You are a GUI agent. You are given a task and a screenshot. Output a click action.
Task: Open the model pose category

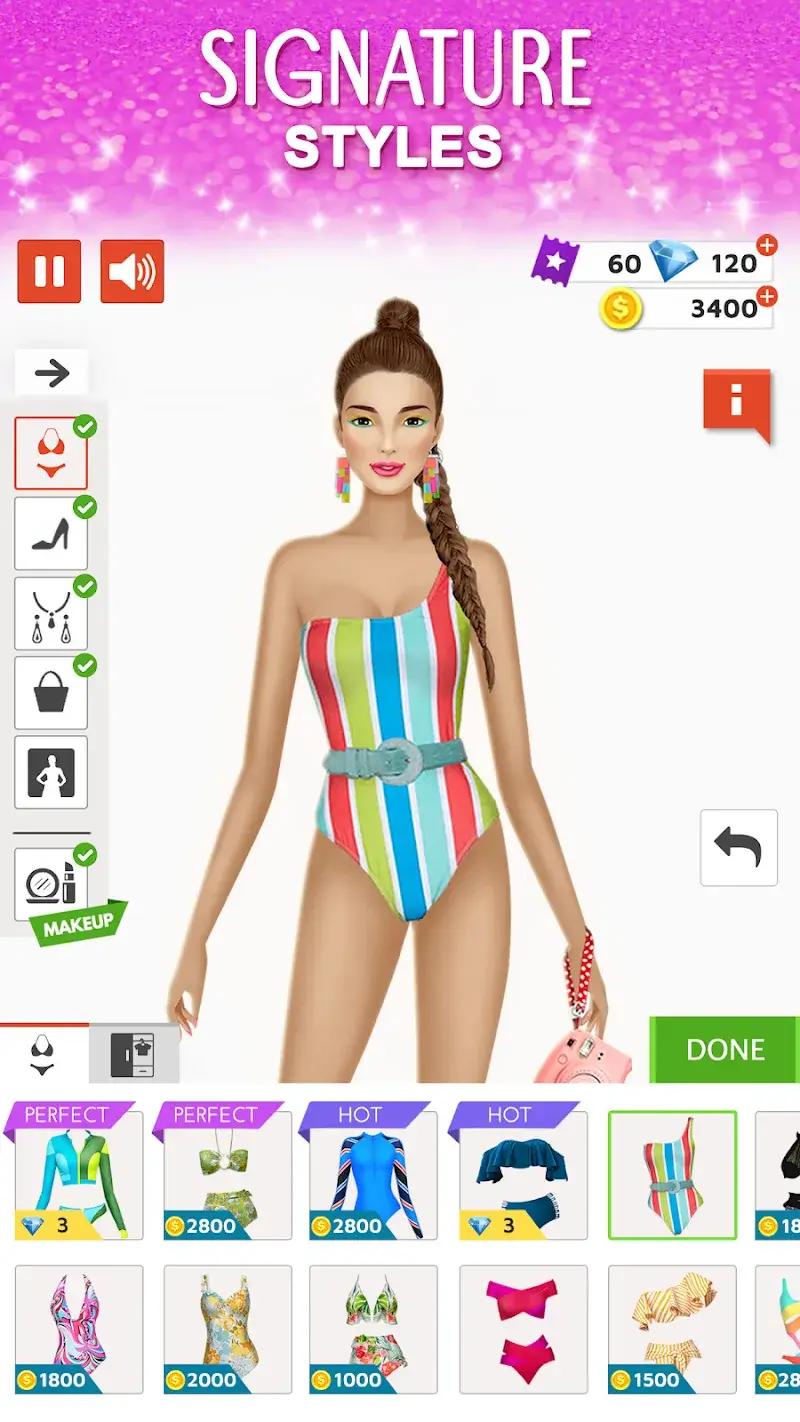(51, 773)
